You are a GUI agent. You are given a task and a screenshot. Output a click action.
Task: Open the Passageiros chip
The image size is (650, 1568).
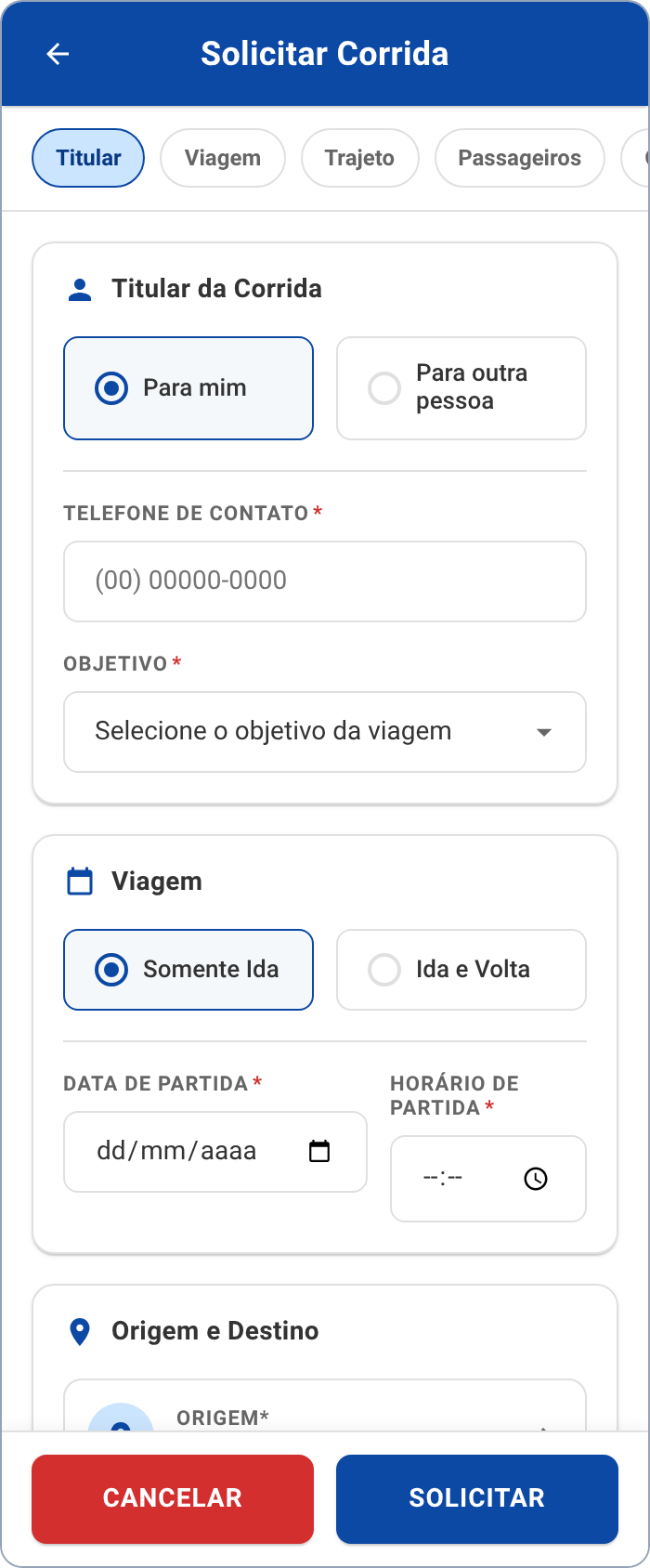point(519,158)
